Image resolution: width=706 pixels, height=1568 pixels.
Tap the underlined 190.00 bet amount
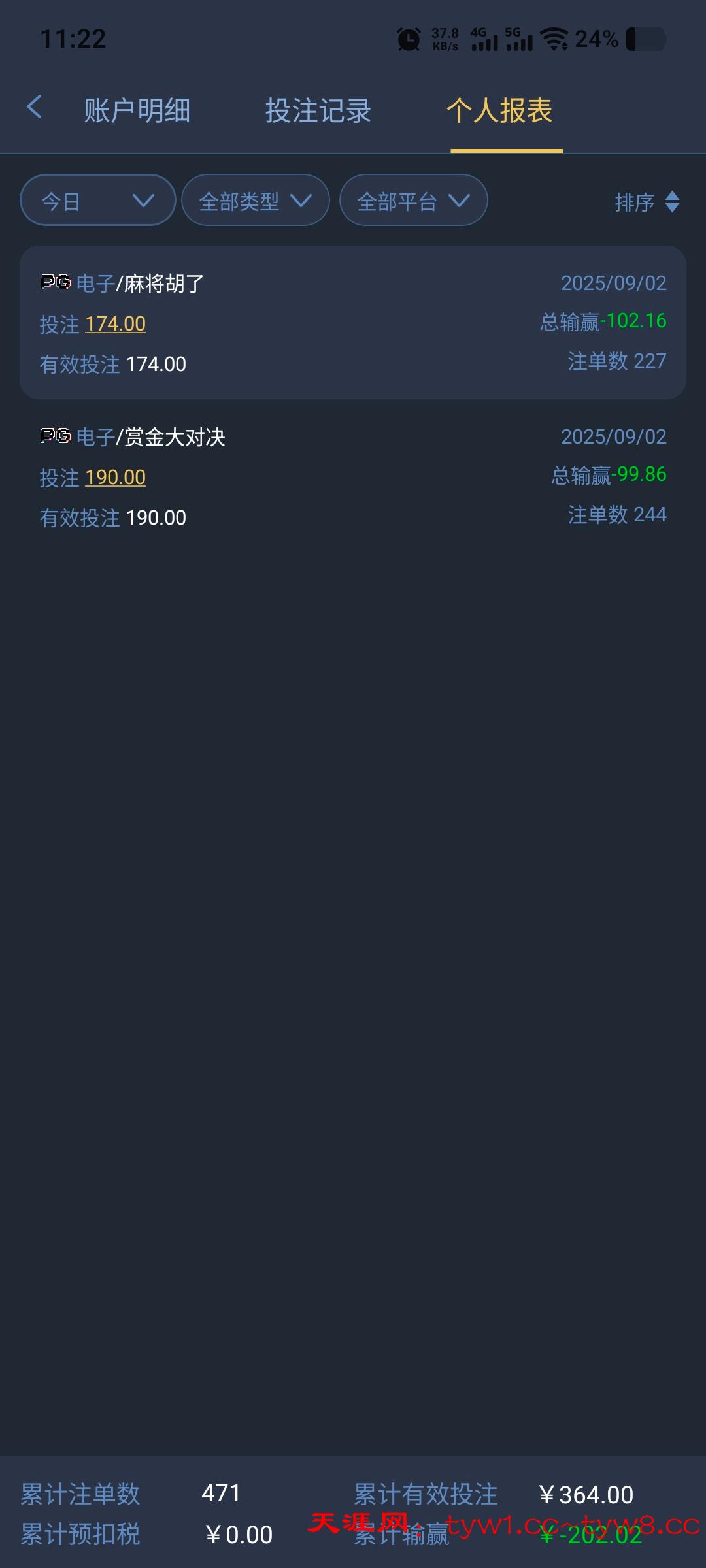(x=116, y=478)
